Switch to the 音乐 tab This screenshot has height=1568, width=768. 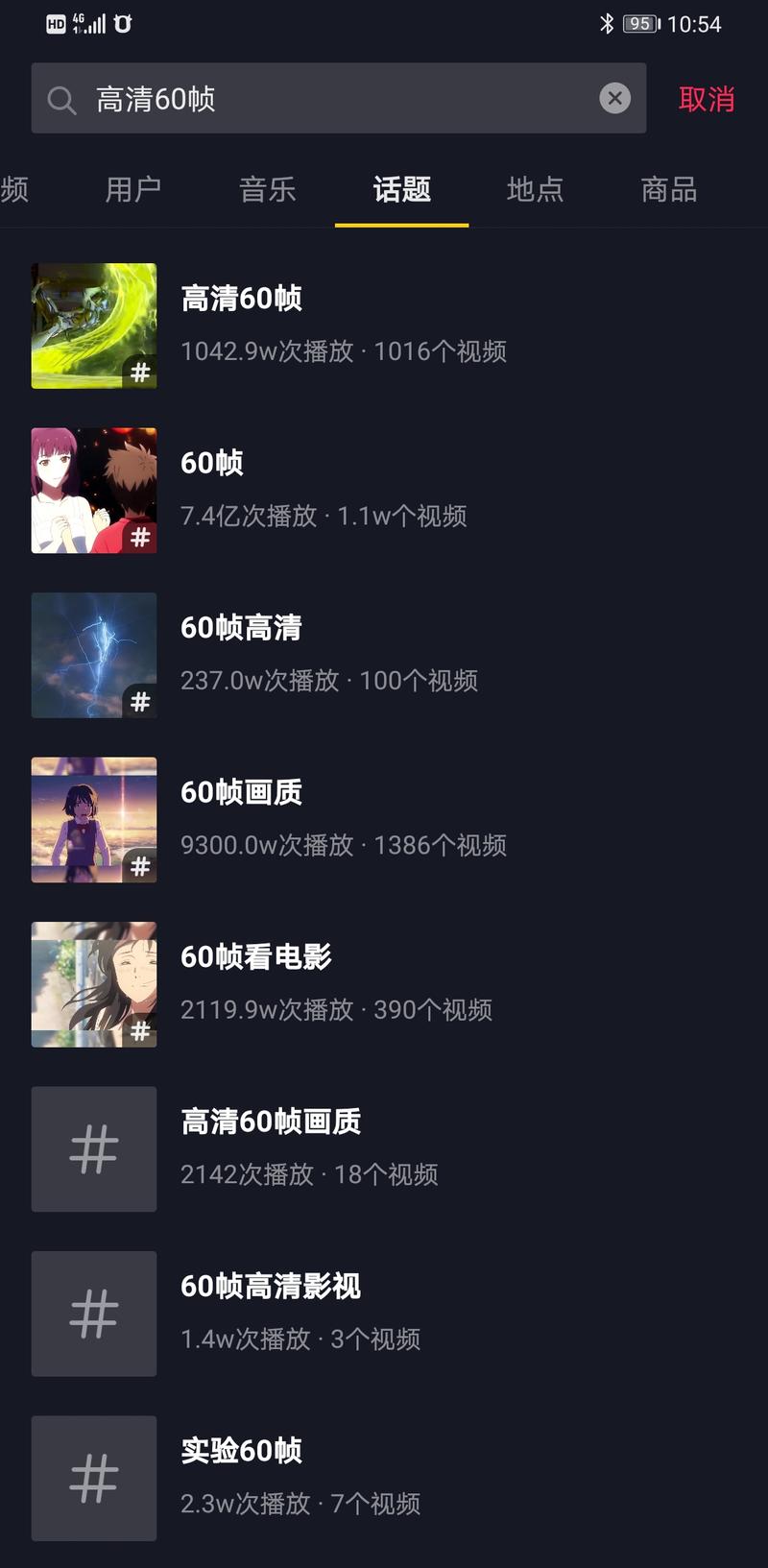coord(266,190)
